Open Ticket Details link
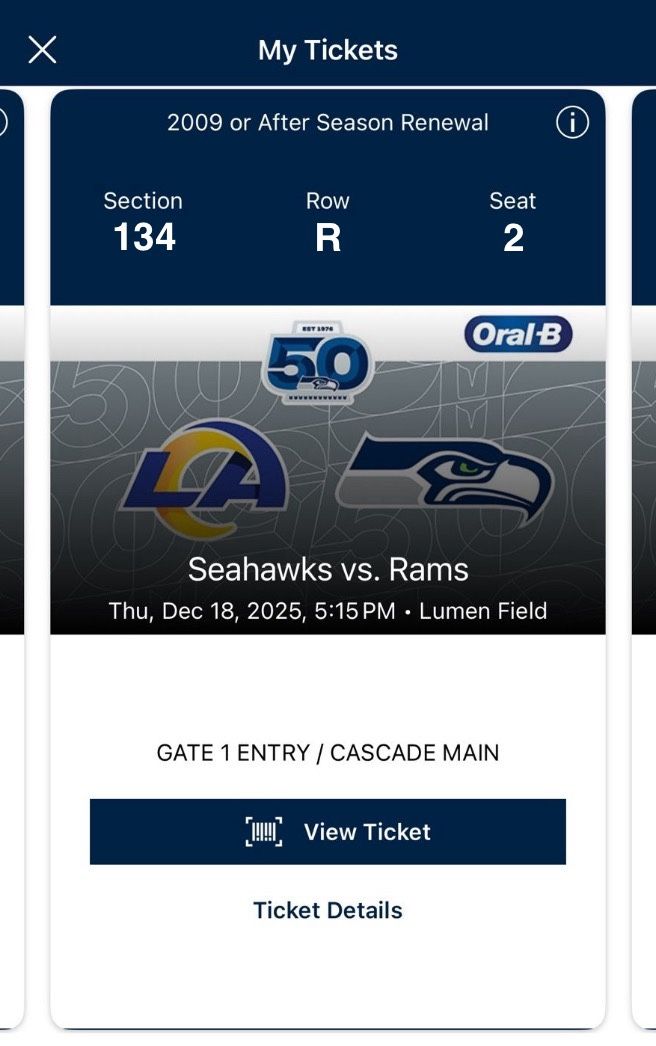 coord(328,910)
